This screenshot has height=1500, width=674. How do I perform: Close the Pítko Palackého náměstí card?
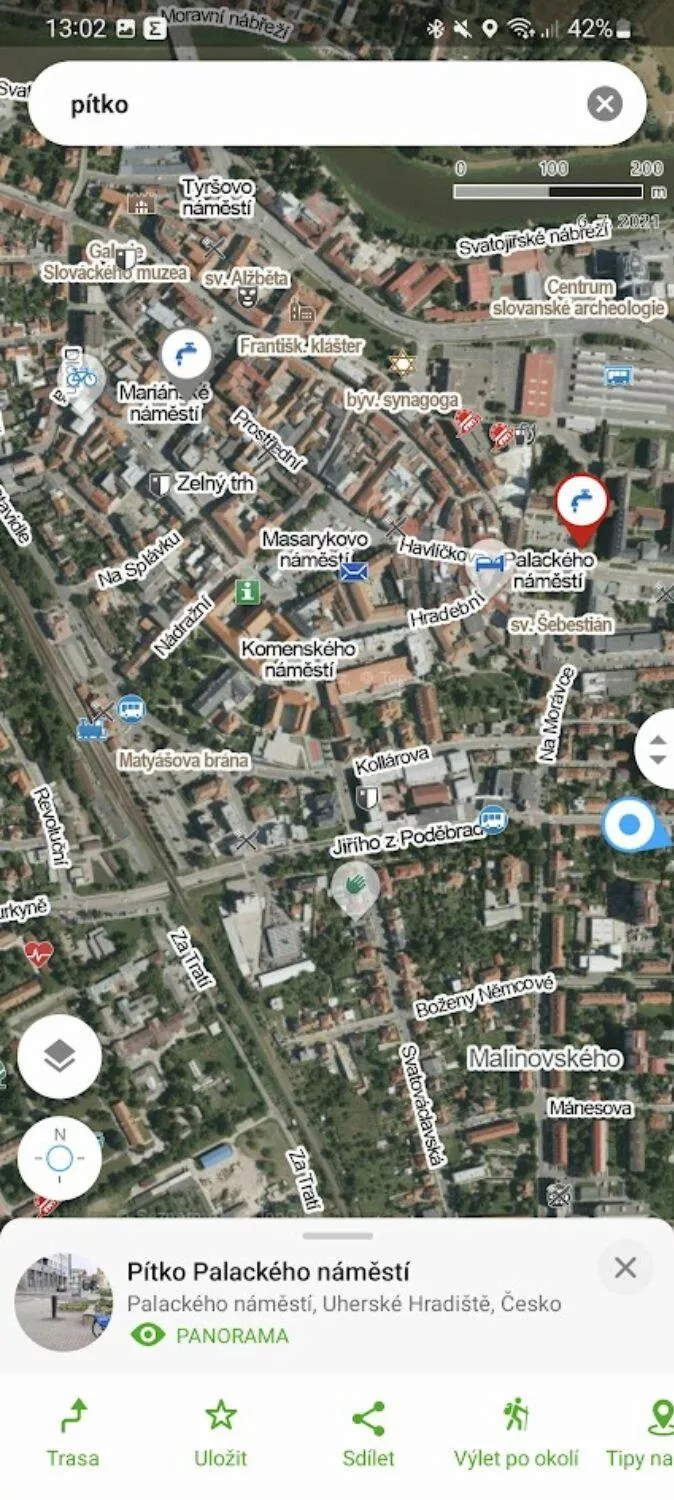click(x=625, y=1268)
